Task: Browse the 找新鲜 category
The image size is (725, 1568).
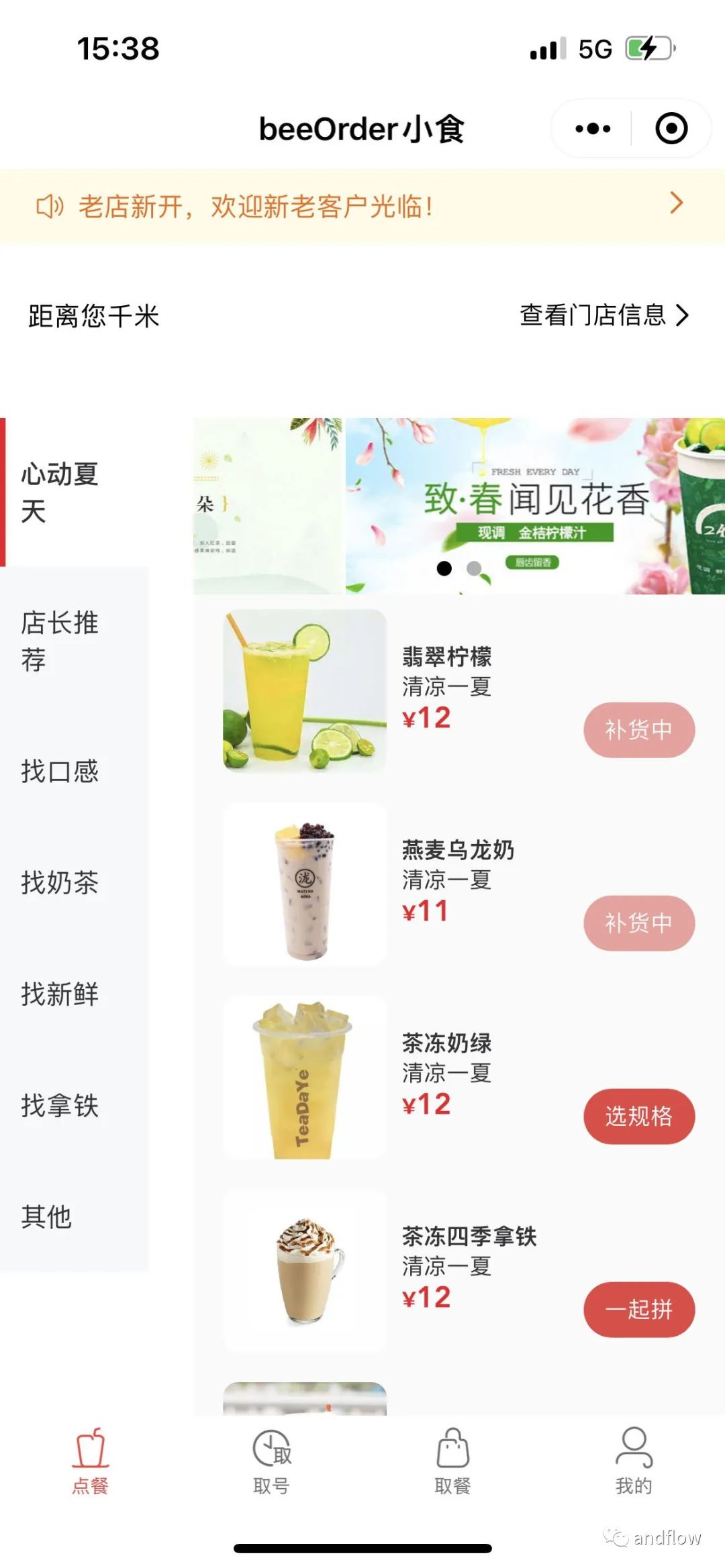Action: point(60,994)
